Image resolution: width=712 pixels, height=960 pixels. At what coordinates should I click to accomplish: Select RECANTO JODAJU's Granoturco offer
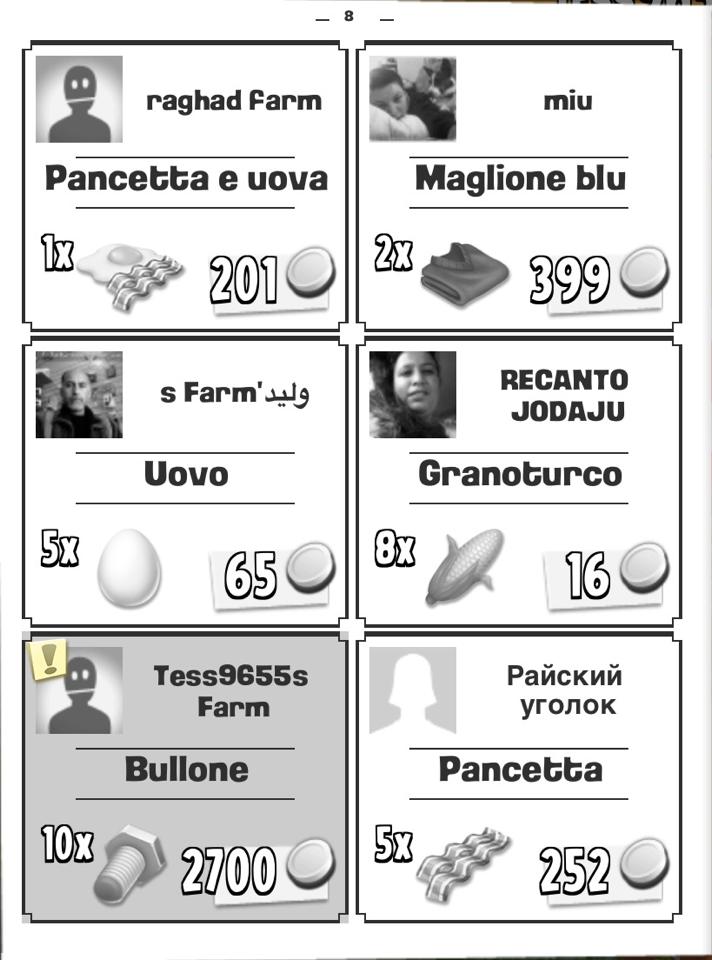tap(519, 483)
